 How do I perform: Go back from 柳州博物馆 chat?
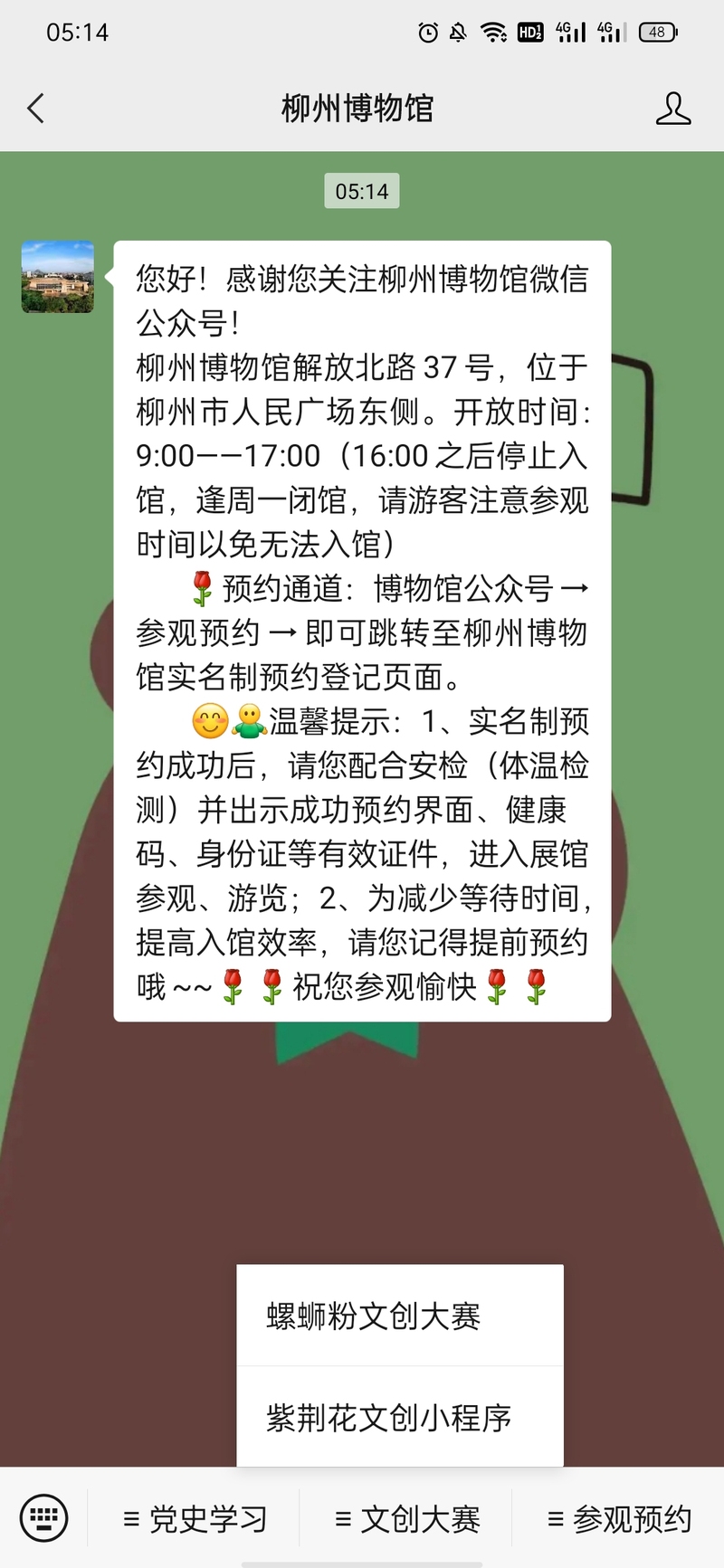coord(36,109)
